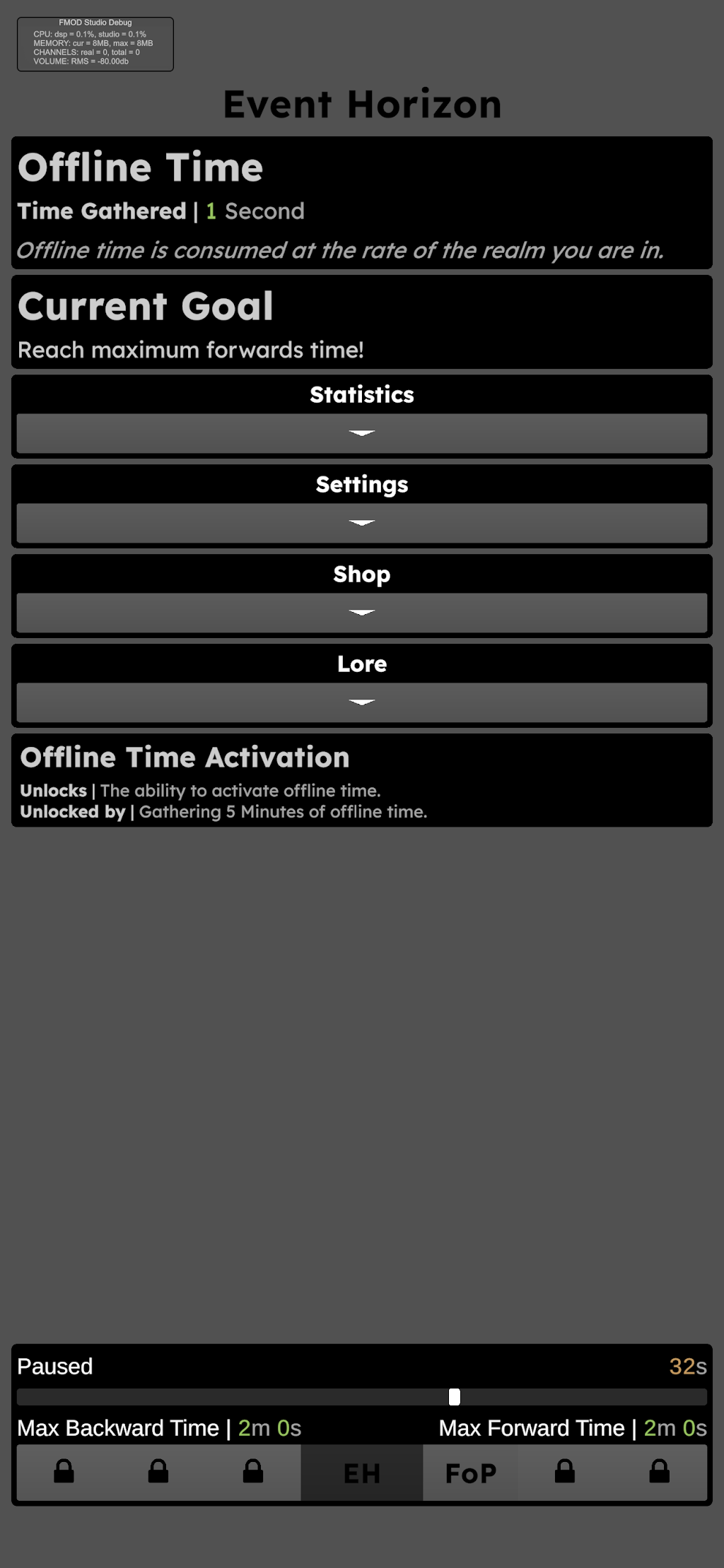Expand the Statistics section
The image size is (724, 1568).
361,433
